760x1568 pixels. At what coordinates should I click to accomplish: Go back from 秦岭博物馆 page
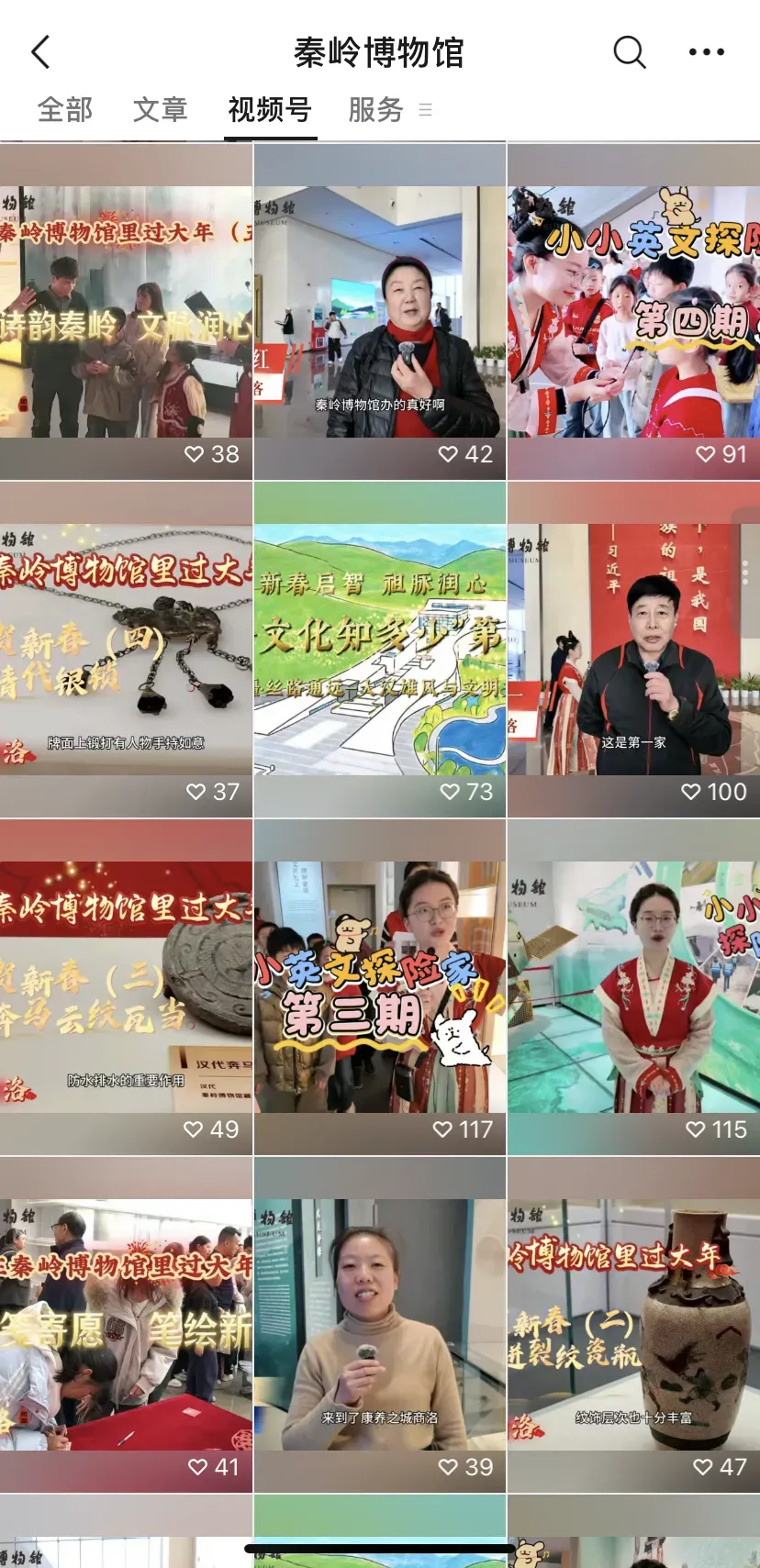(40, 53)
